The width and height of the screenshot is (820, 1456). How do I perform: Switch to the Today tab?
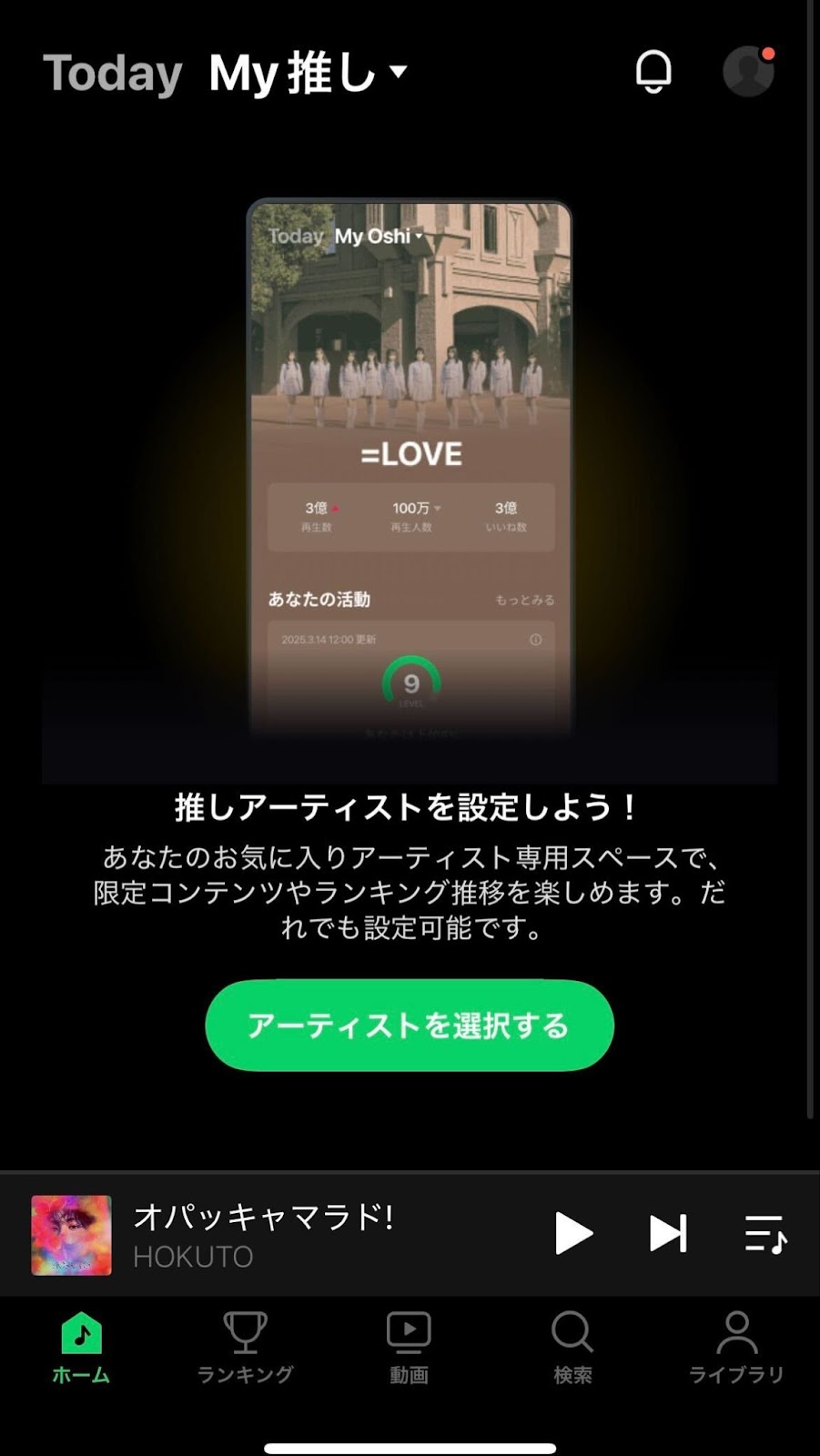click(x=113, y=73)
